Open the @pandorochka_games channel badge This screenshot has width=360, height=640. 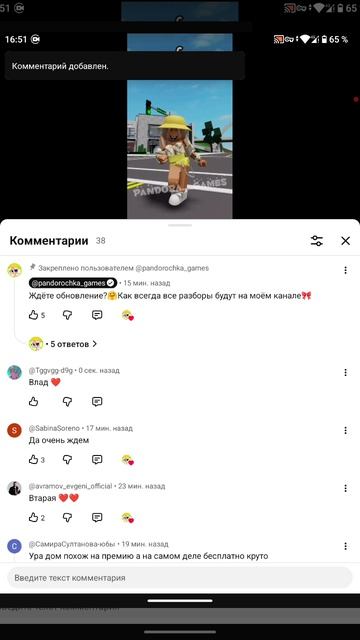[x=73, y=283]
